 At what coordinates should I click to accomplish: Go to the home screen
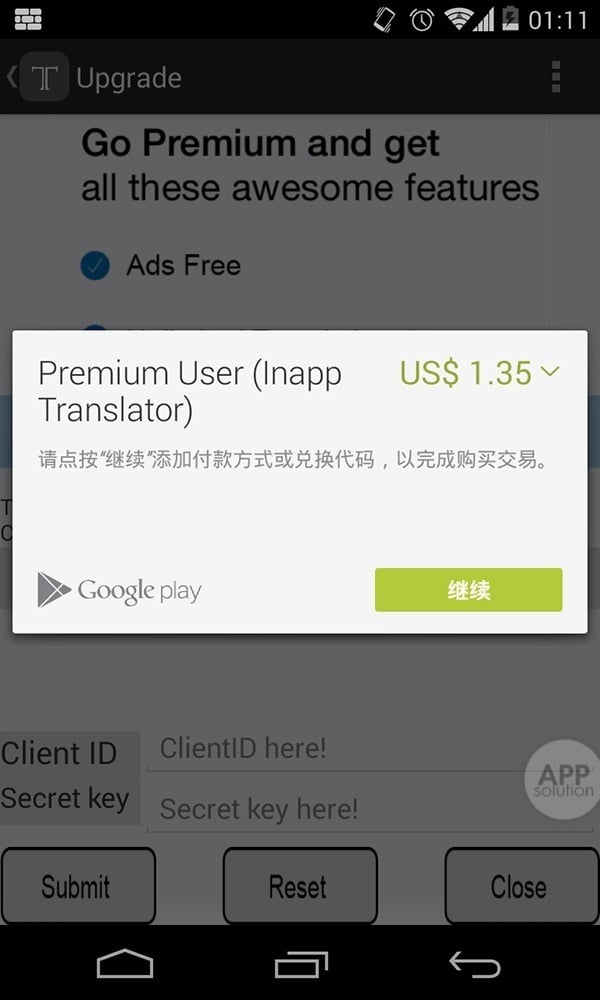pos(125,964)
